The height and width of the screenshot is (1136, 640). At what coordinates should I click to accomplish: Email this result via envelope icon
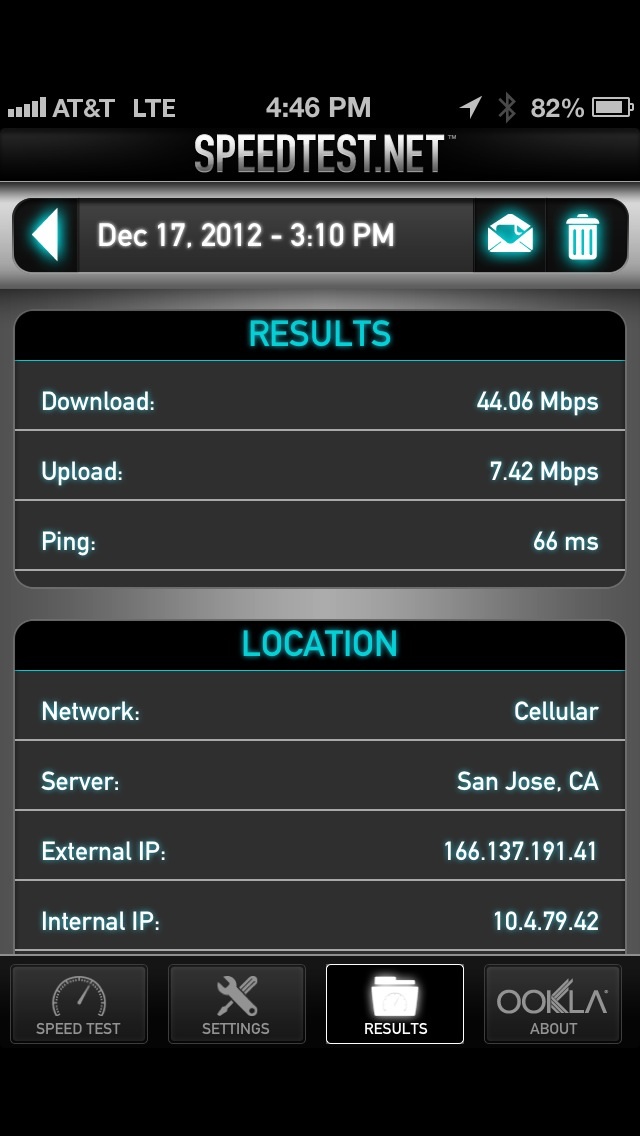point(510,235)
